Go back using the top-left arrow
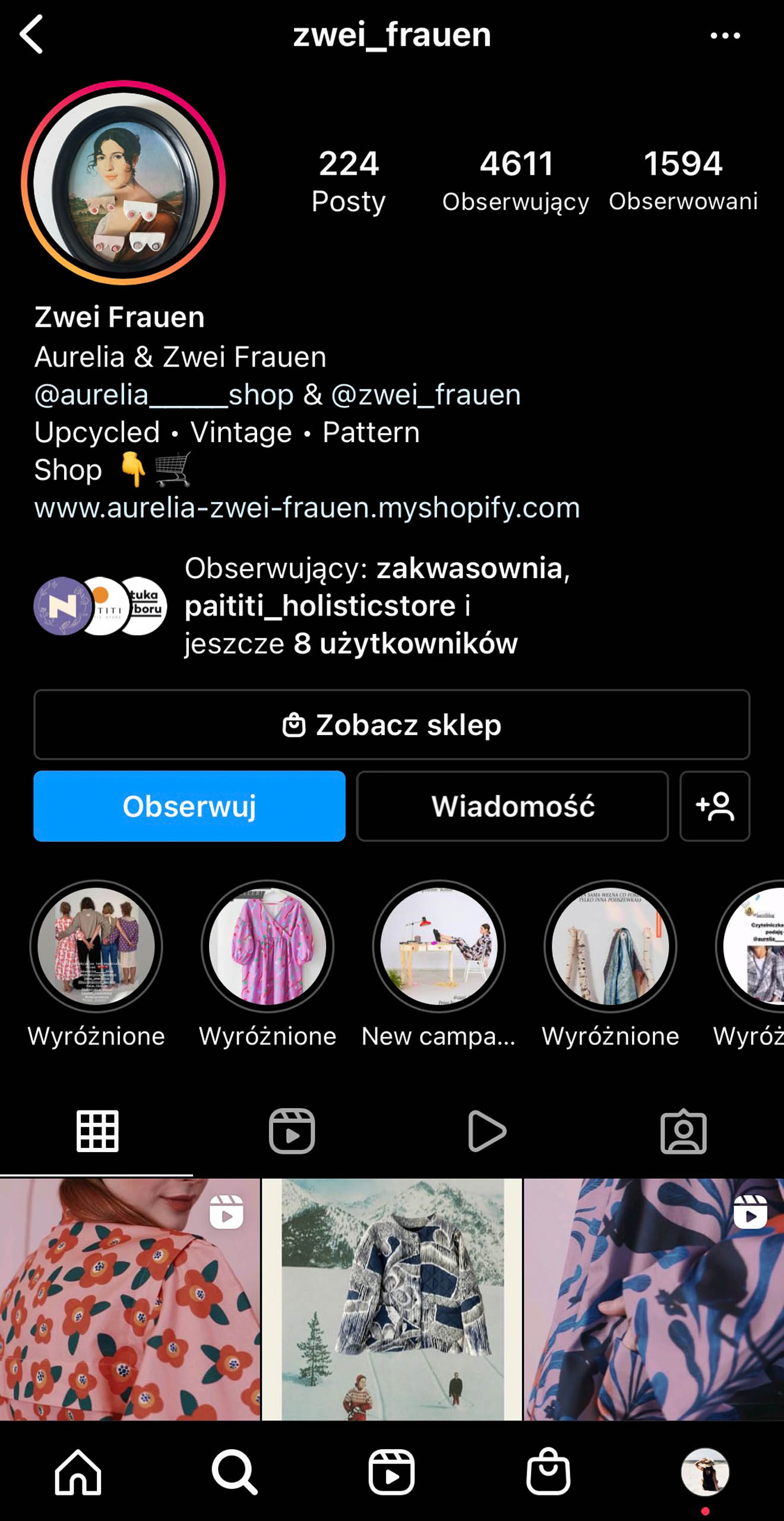This screenshot has width=784, height=1521. 31,34
